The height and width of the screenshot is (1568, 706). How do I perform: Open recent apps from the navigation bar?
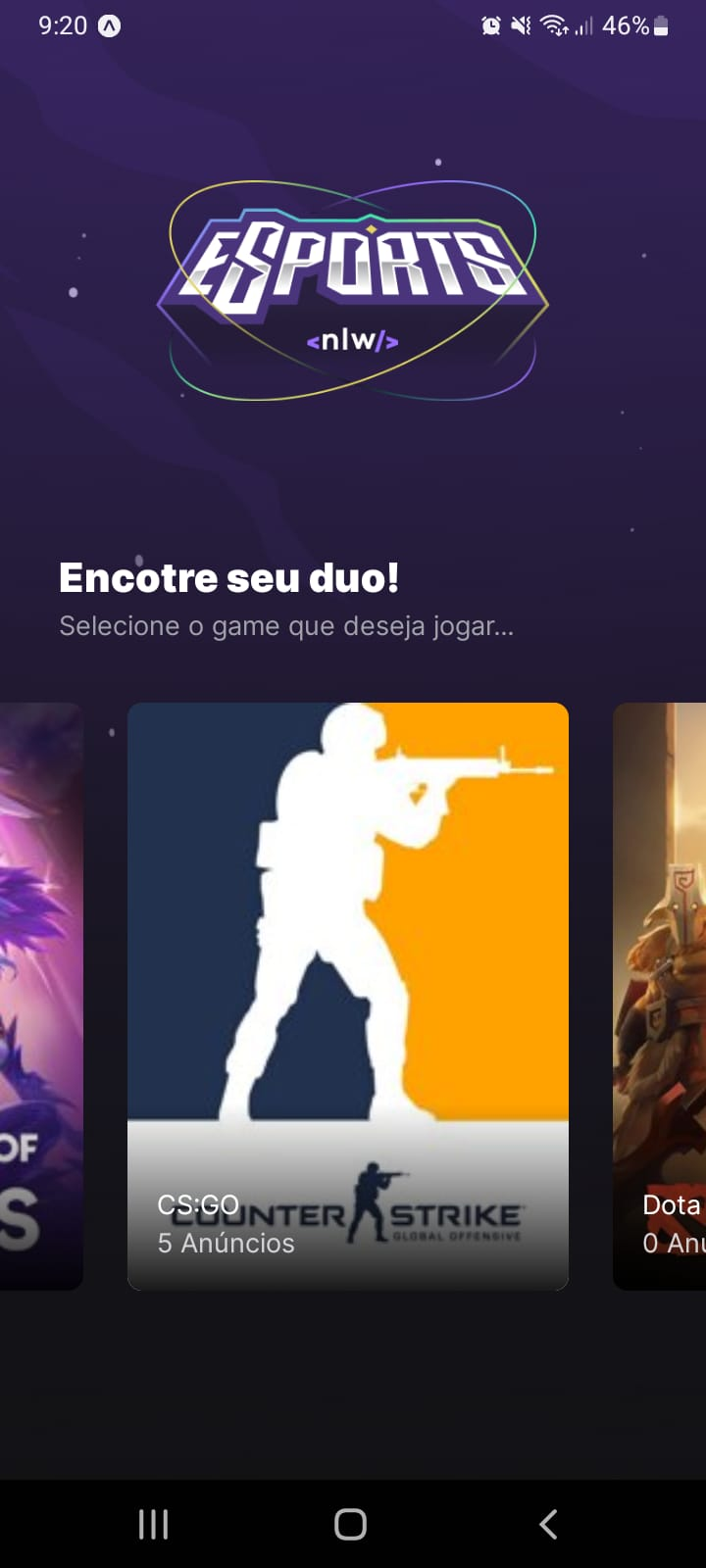(154, 1524)
